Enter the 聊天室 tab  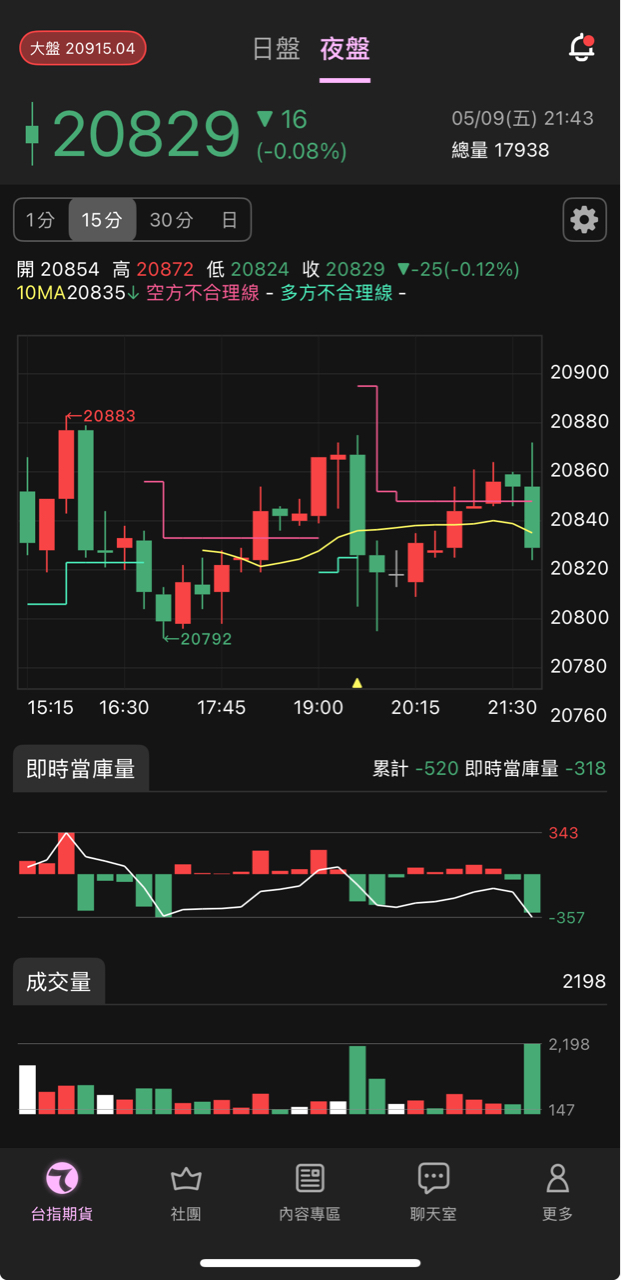pos(434,1192)
